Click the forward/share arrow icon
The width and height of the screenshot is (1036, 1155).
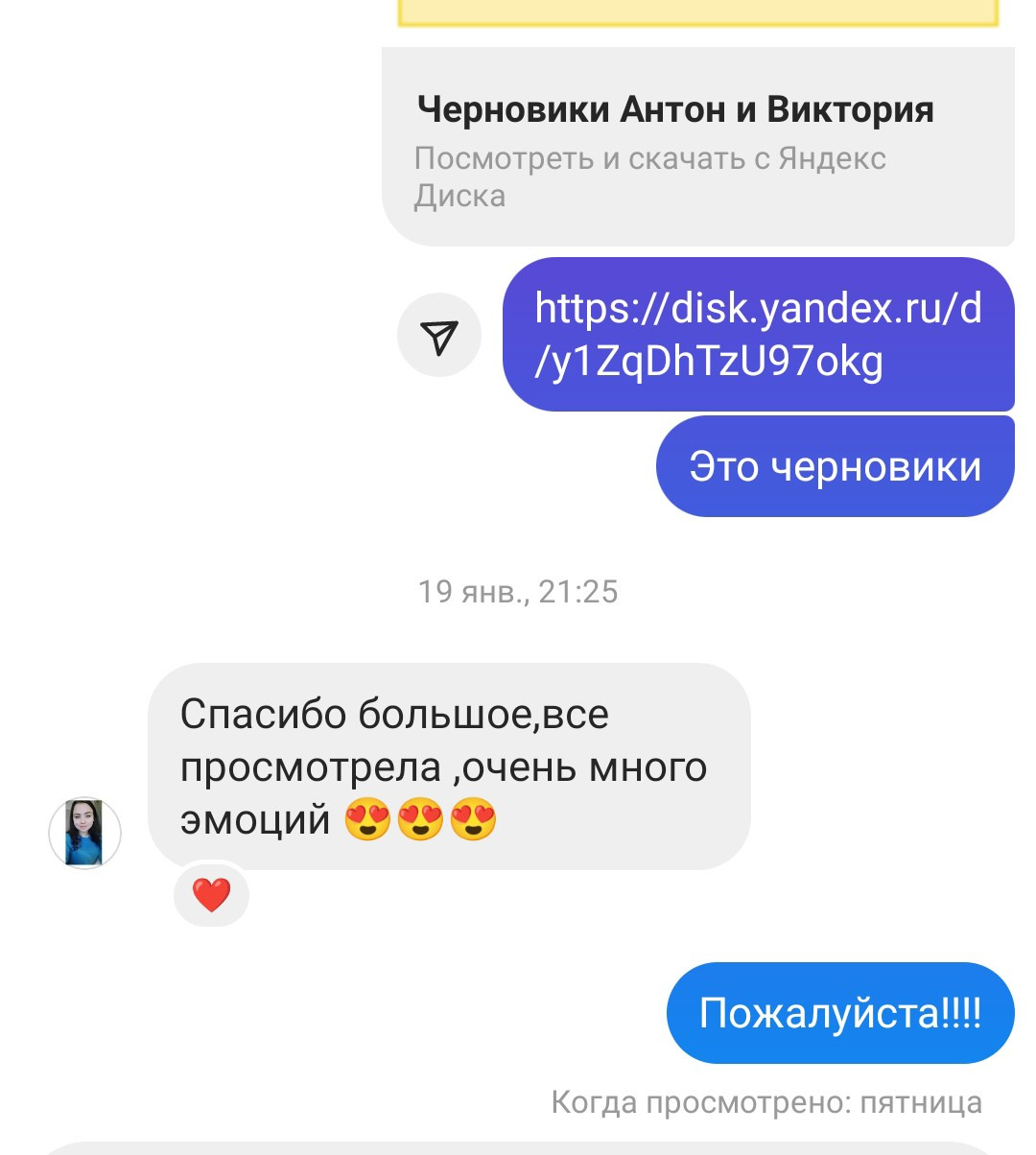click(x=437, y=335)
